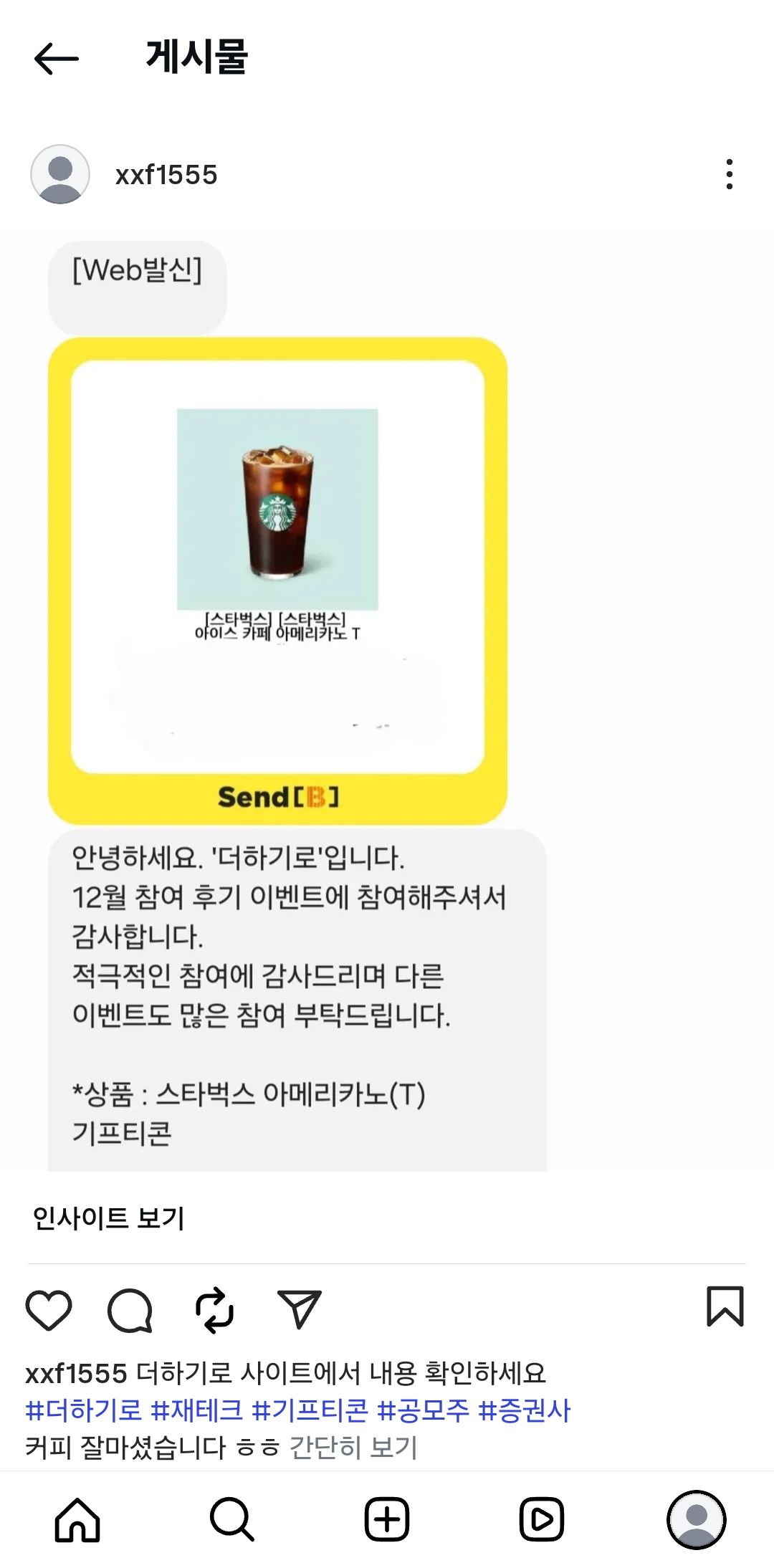Save the post with the bookmark icon
The width and height of the screenshot is (774, 1568).
(x=725, y=1306)
